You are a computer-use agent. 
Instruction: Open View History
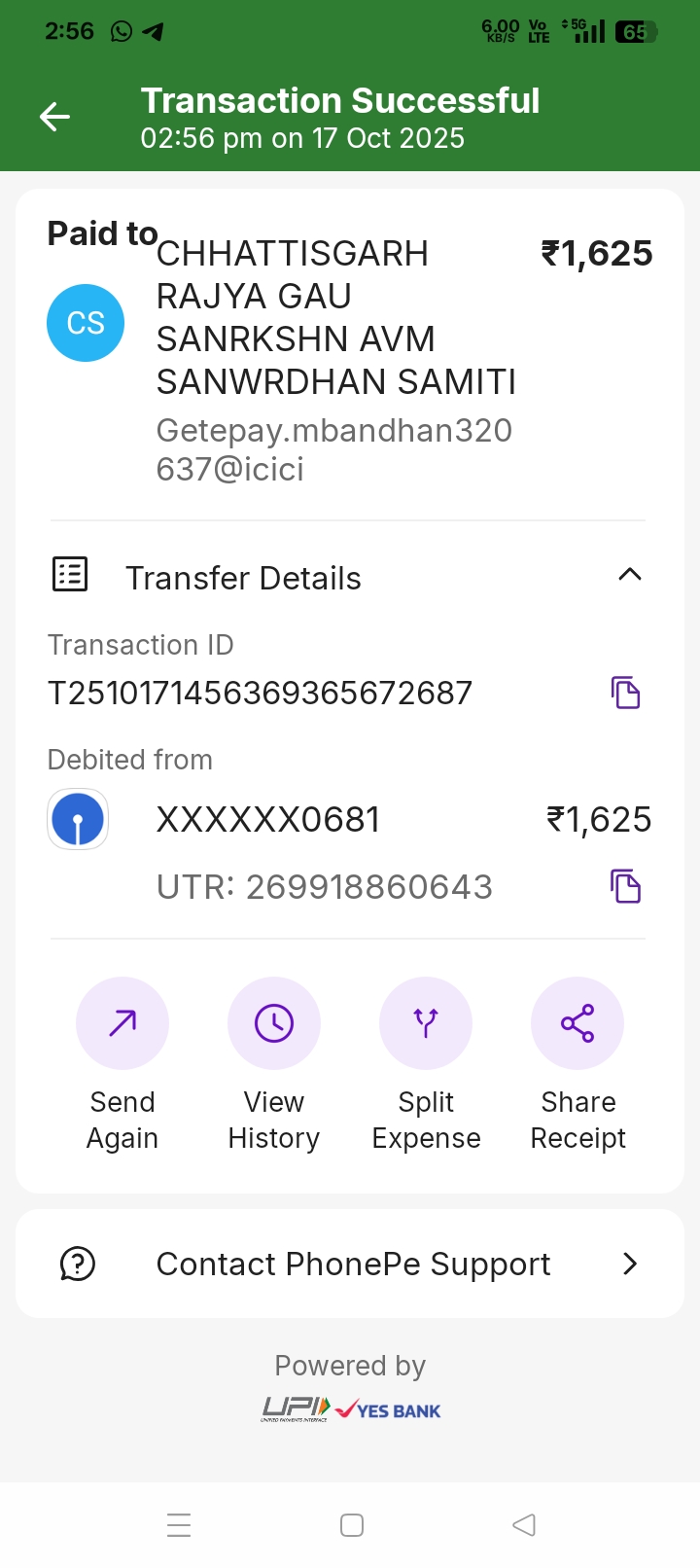pos(274,1023)
